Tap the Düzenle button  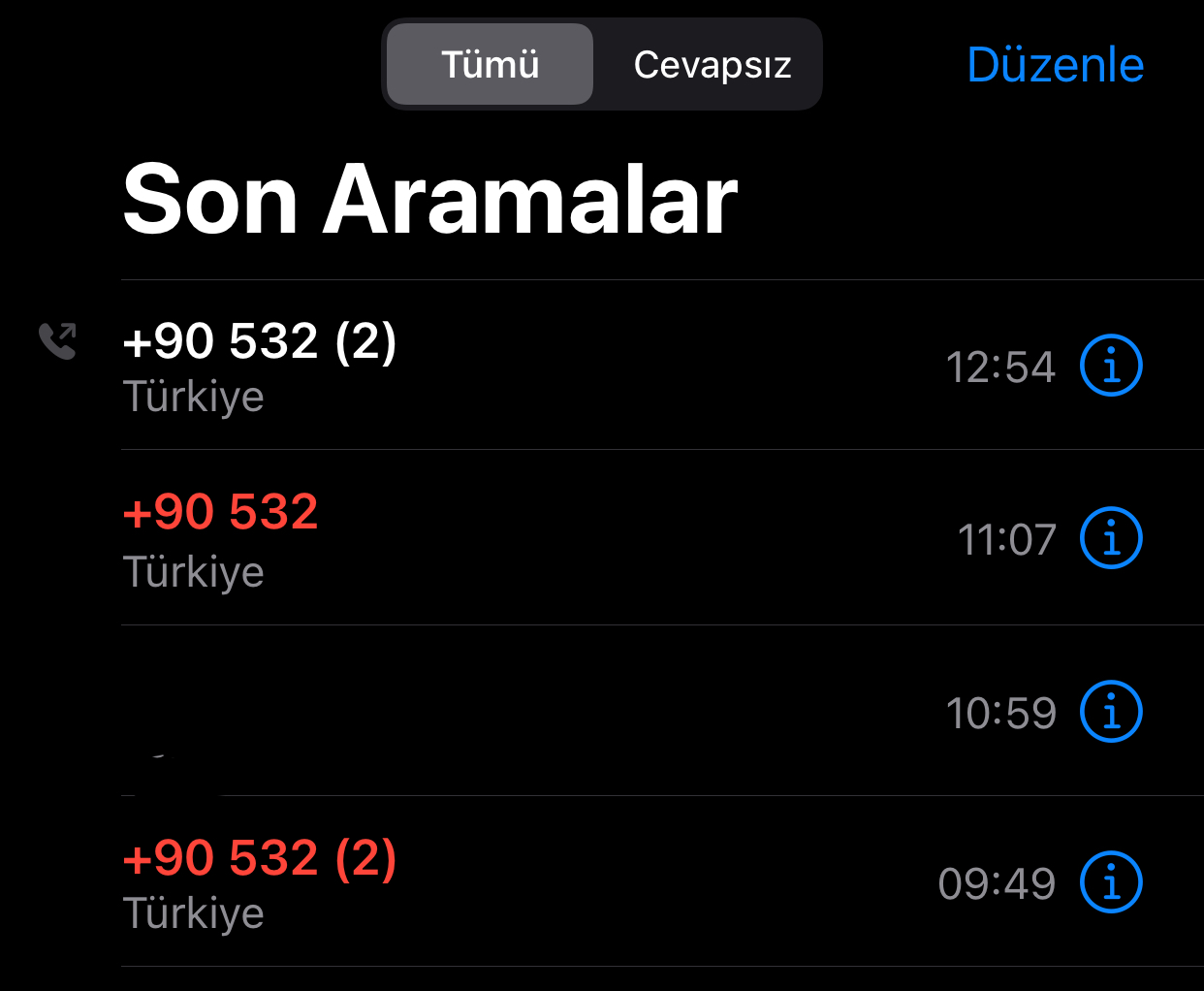click(1055, 65)
